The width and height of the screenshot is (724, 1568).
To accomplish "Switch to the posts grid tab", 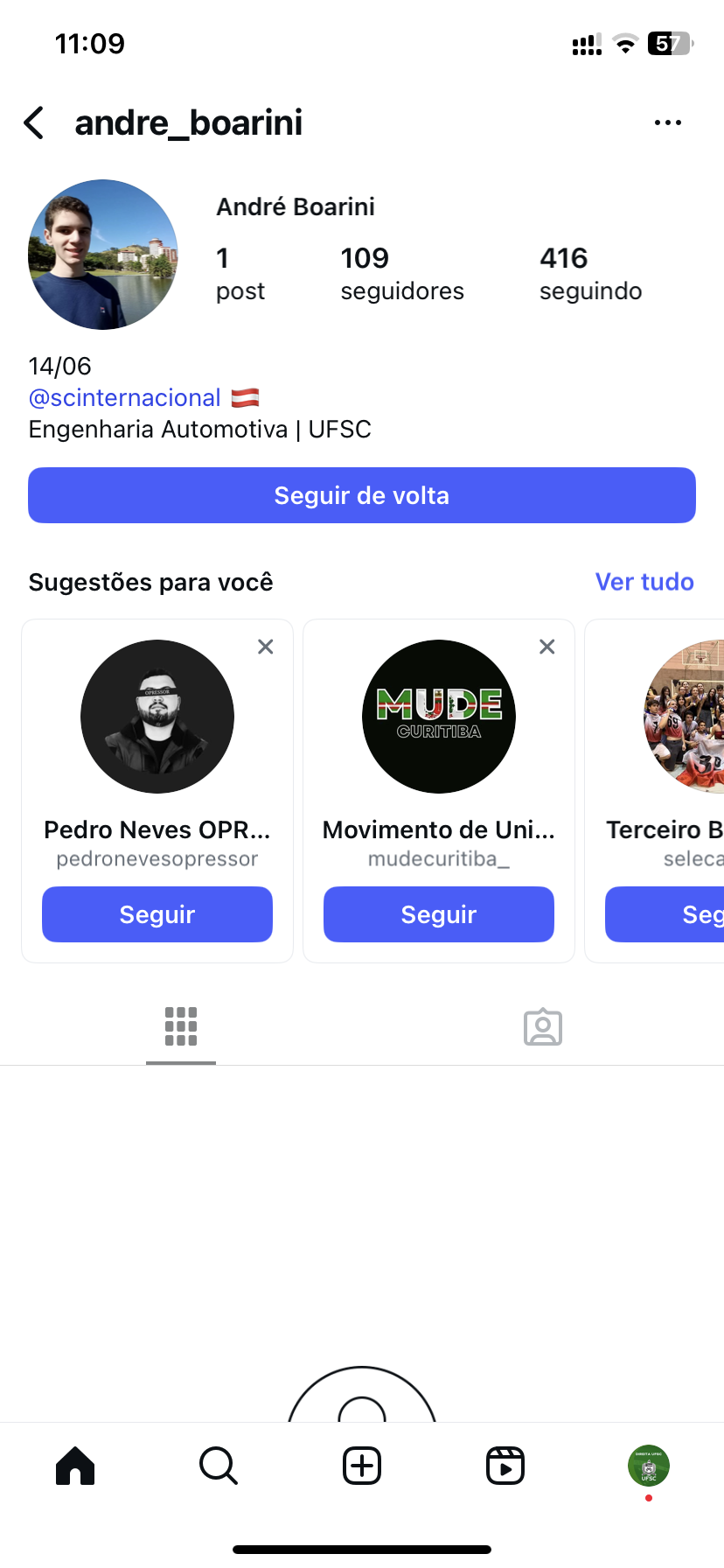I will (x=181, y=1026).
